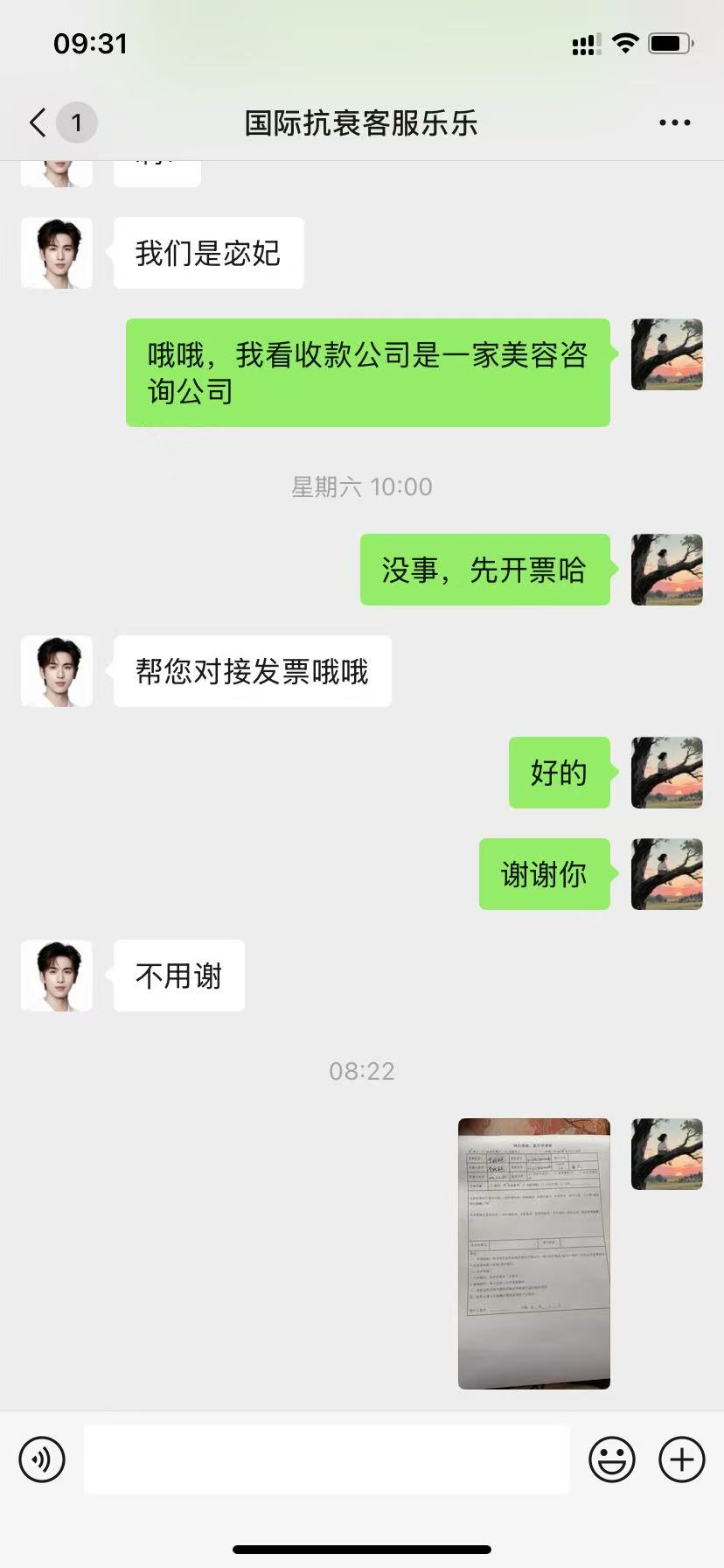Select the chat title 国际抗衰客服乐乐
Image resolution: width=724 pixels, height=1568 pixels.
pos(362,122)
